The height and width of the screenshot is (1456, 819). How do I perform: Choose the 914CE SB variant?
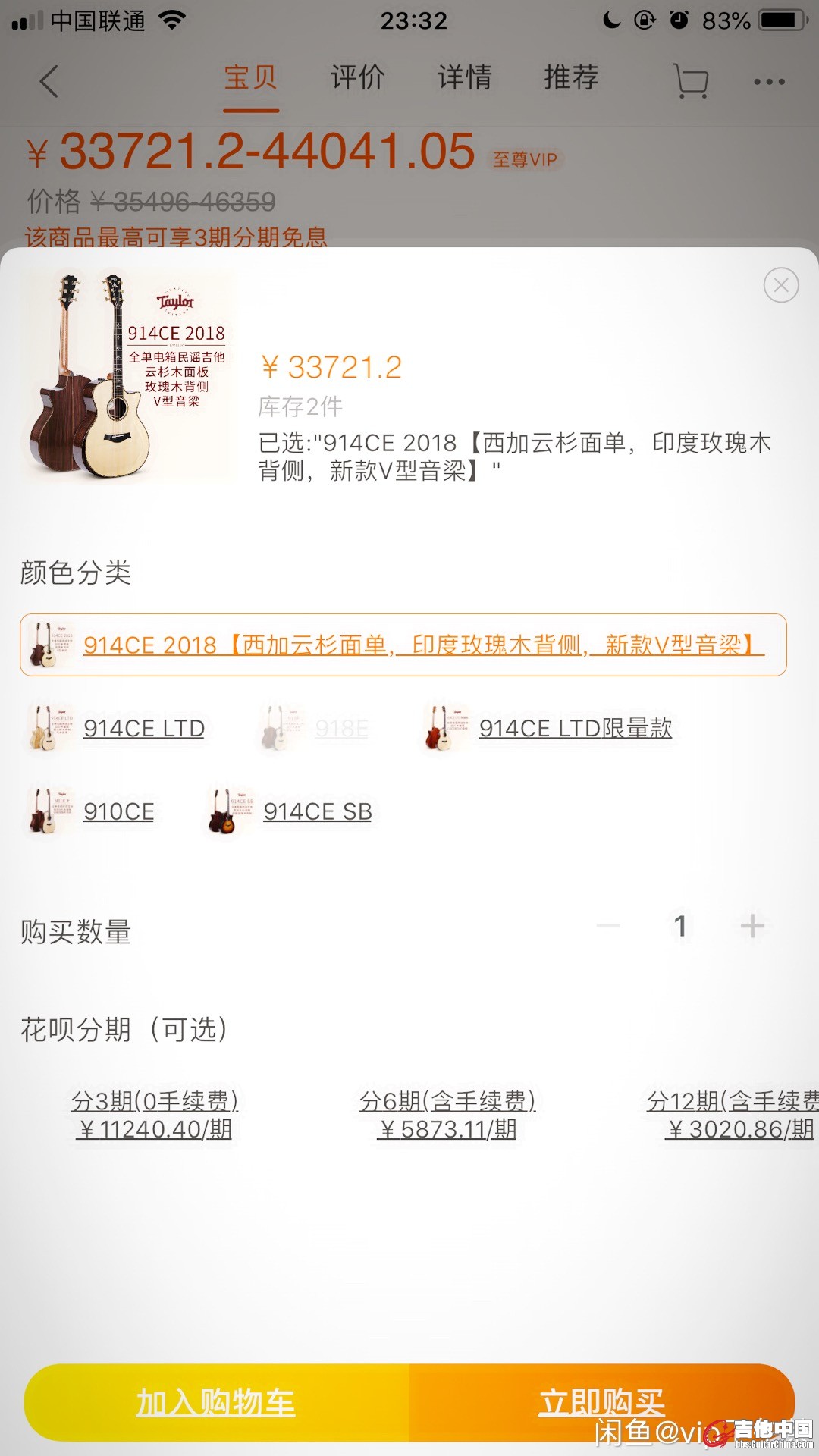(290, 811)
